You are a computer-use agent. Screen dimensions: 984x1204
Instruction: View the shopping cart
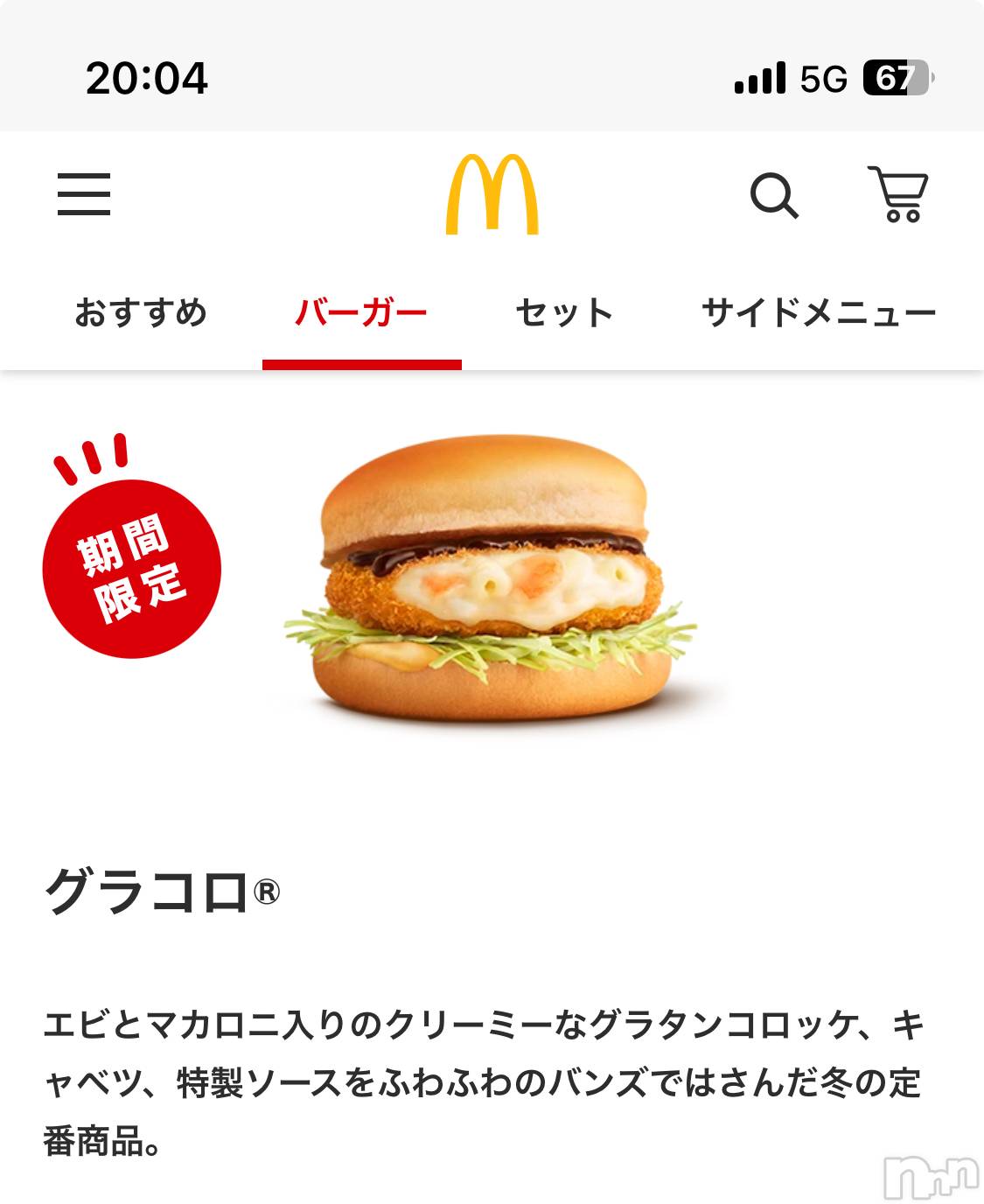point(898,194)
